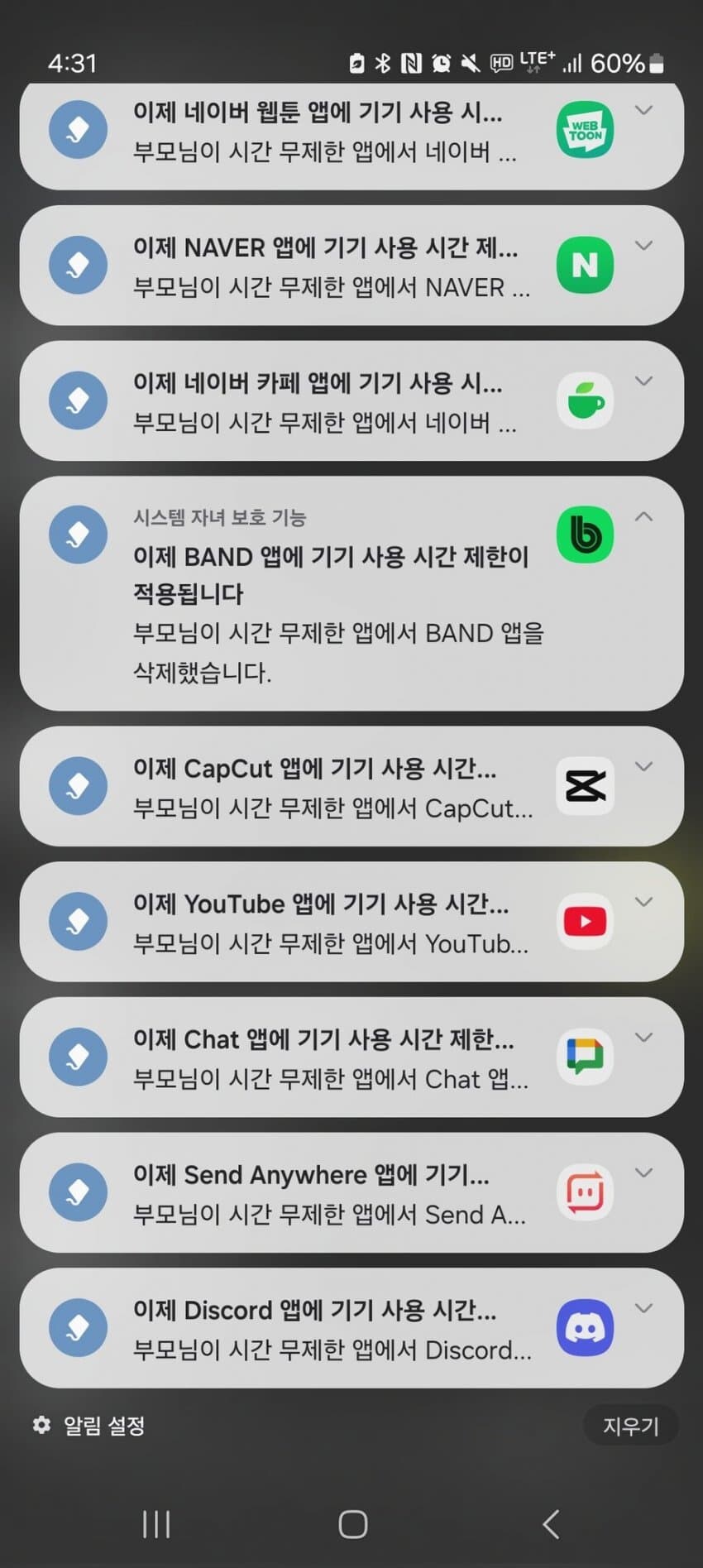703x1568 pixels.
Task: Collapse the BAND notification
Action: tap(644, 516)
